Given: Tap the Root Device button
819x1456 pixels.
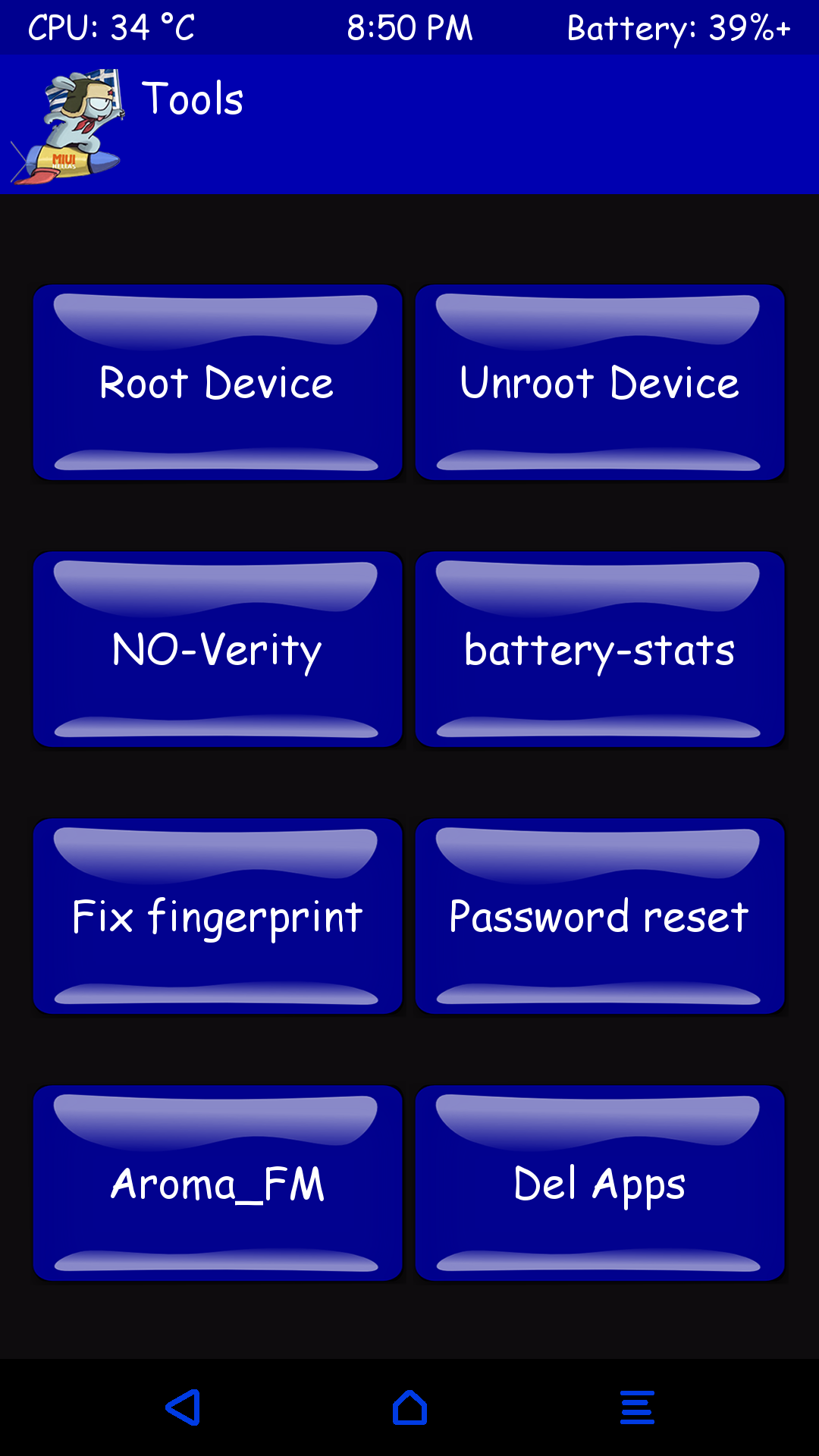Looking at the screenshot, I should pyautogui.click(x=218, y=383).
